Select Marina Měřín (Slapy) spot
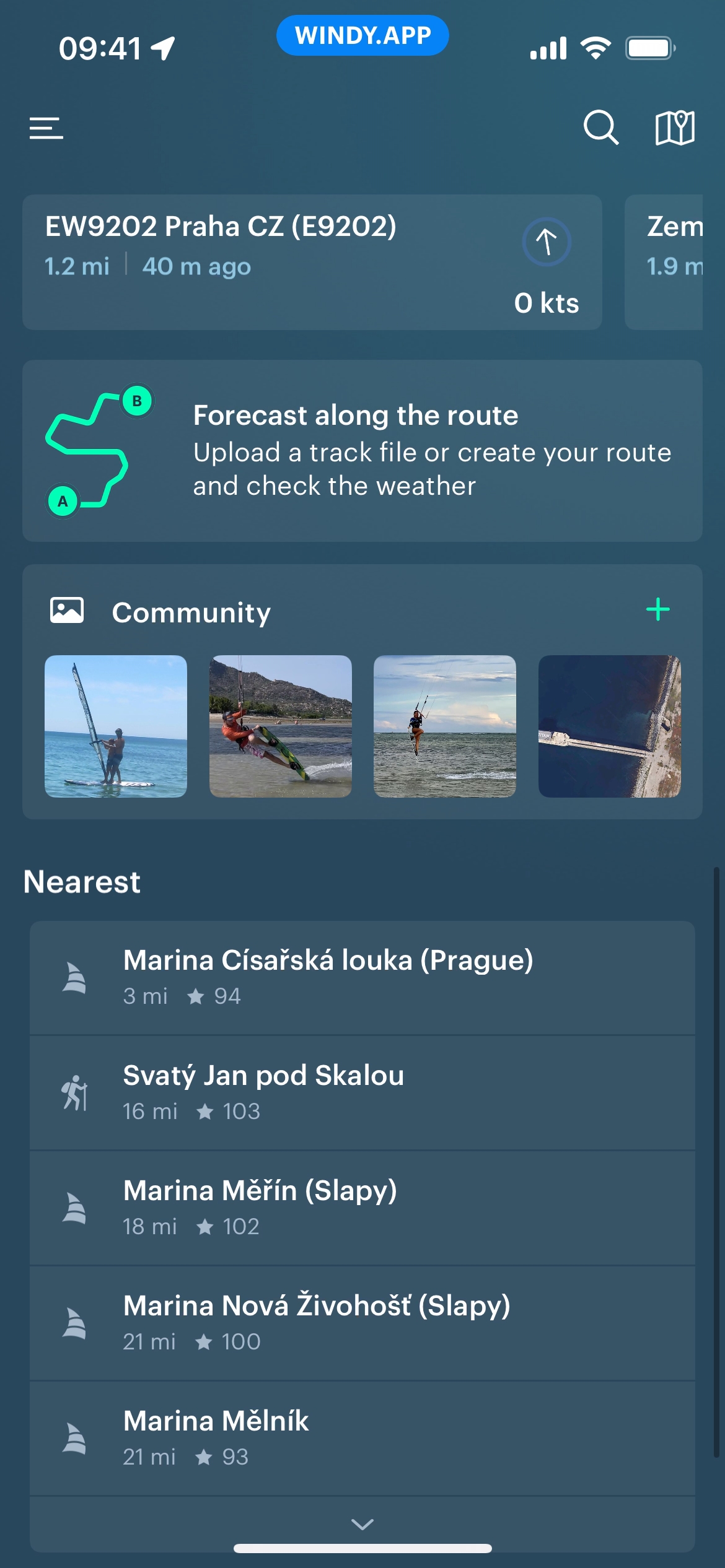 click(362, 1208)
